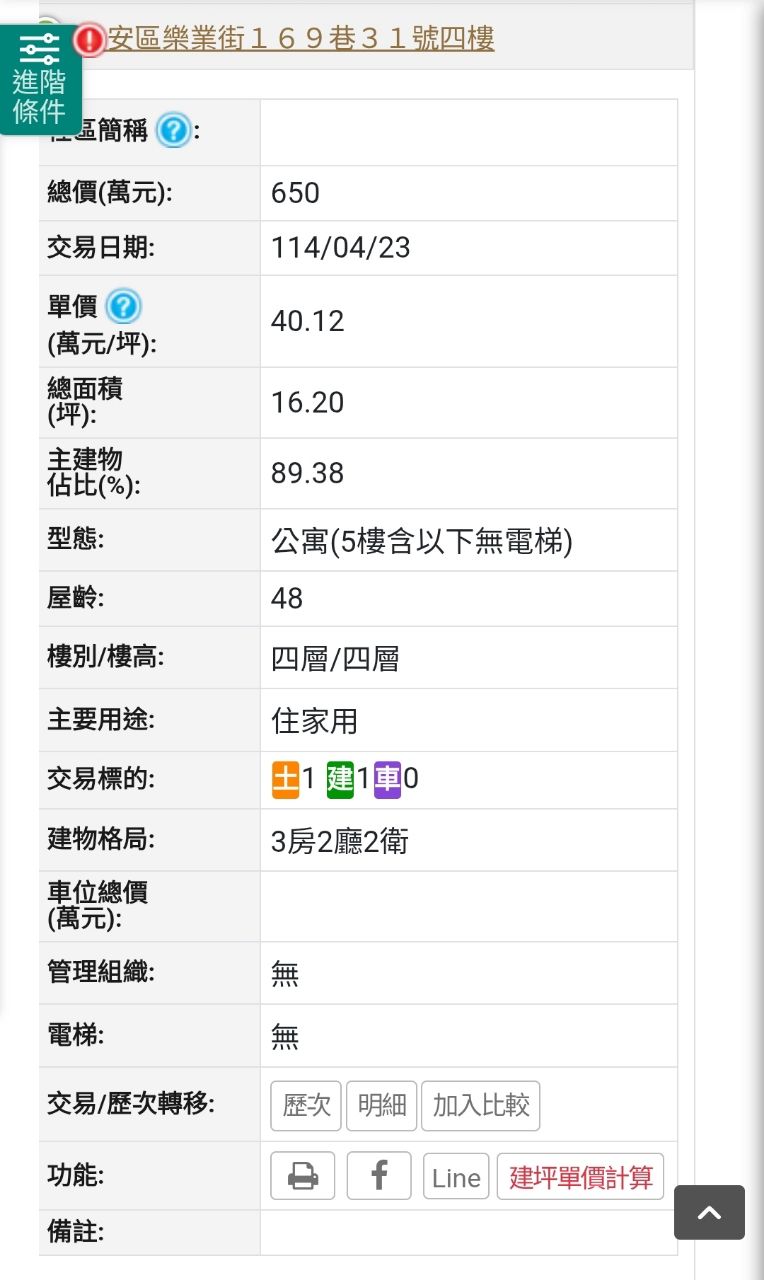The image size is (764, 1280).
Task: Open 建坪單價計算 calculator
Action: 580,1177
